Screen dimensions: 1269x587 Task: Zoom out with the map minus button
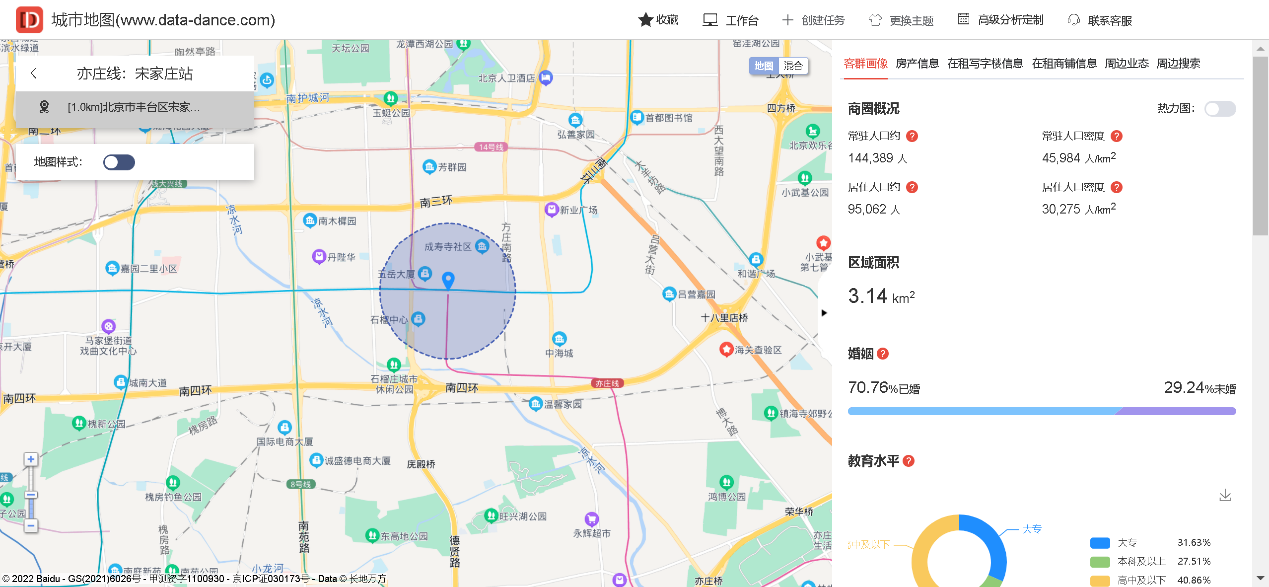[31, 525]
